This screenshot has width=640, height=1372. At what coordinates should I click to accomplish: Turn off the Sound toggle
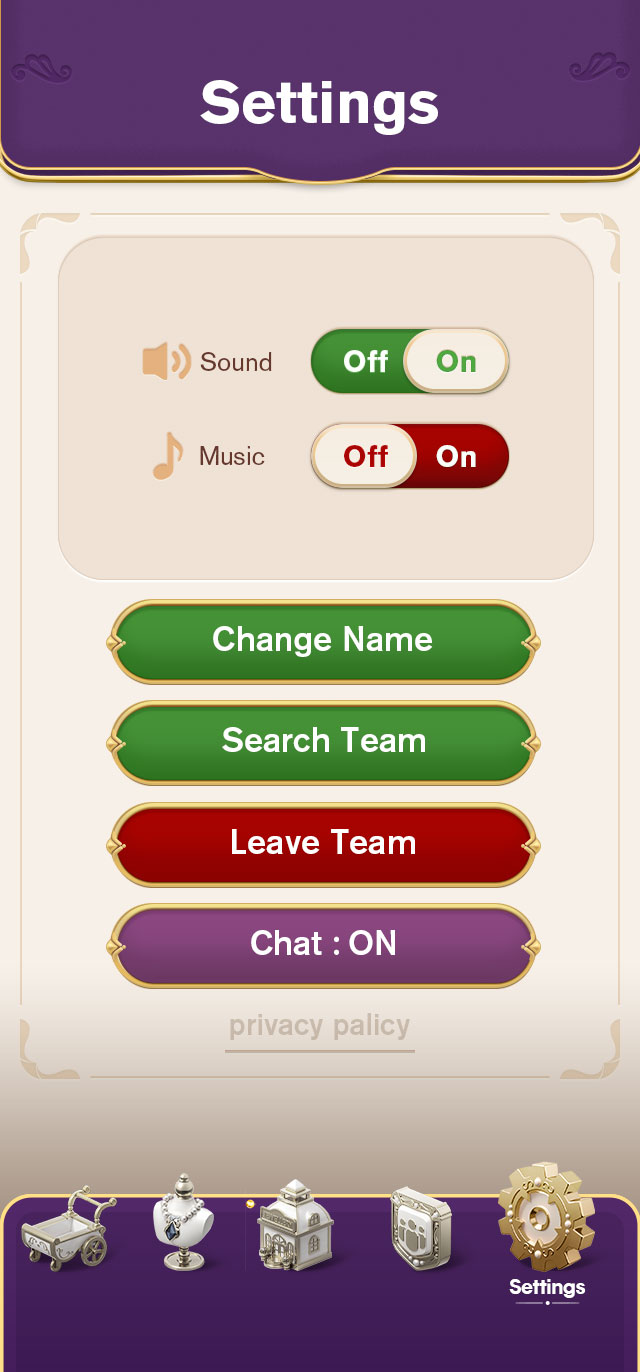coord(364,361)
